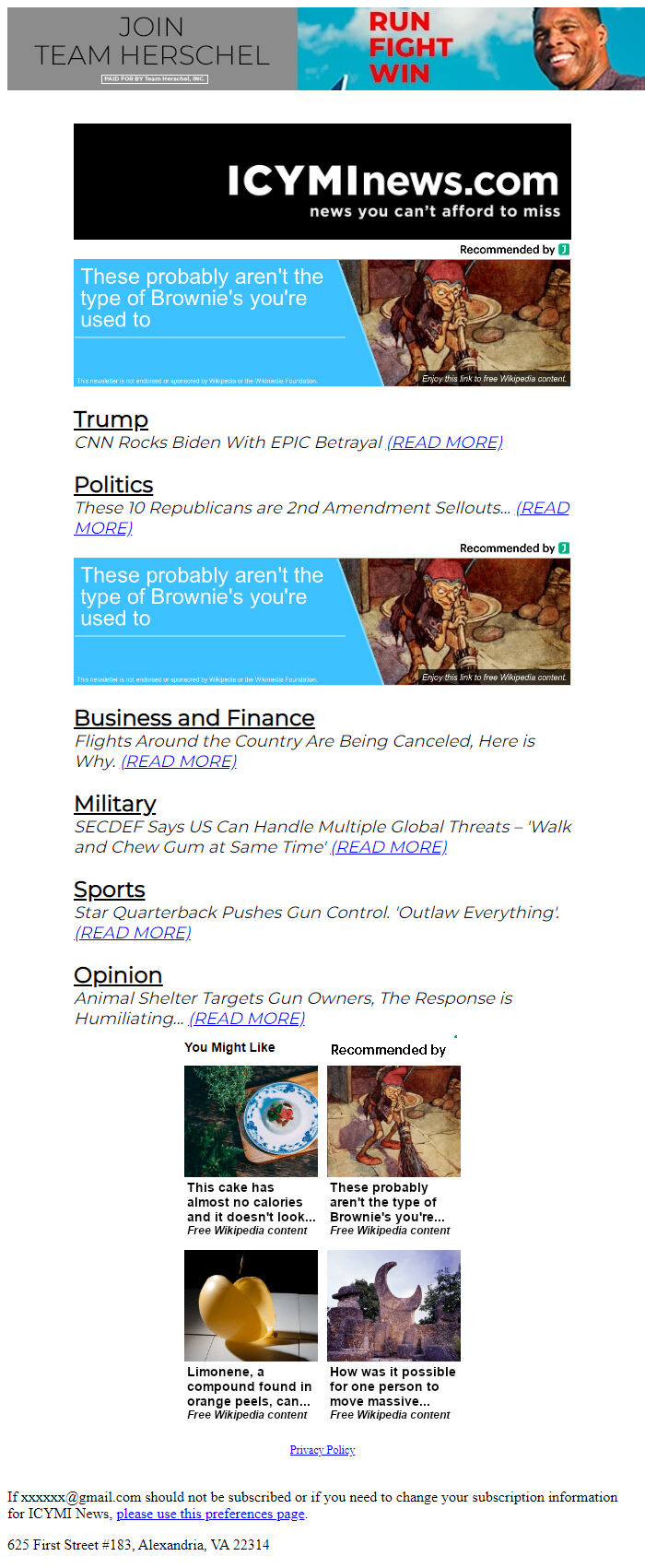This screenshot has height=1568, width=645.
Task: Read more on SECDEF global threats
Action: coord(389,847)
